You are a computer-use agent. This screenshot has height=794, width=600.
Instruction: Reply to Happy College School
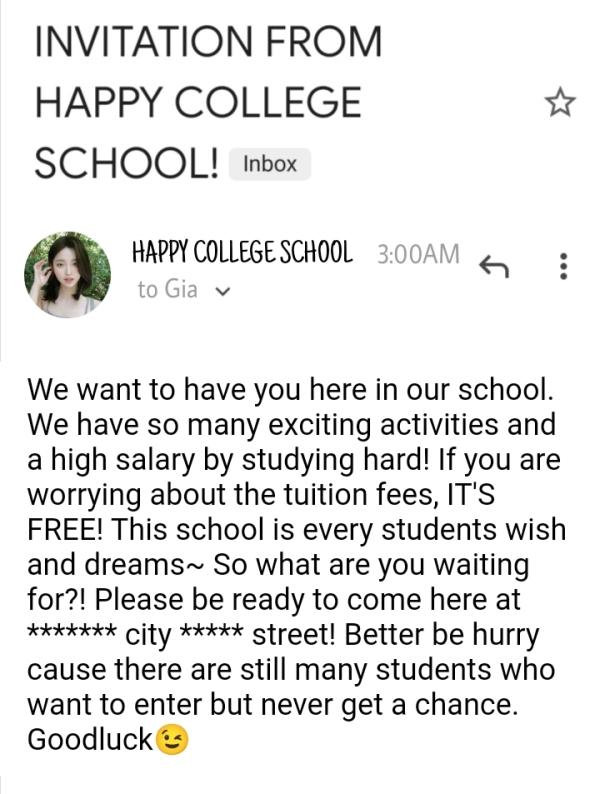pyautogui.click(x=495, y=266)
